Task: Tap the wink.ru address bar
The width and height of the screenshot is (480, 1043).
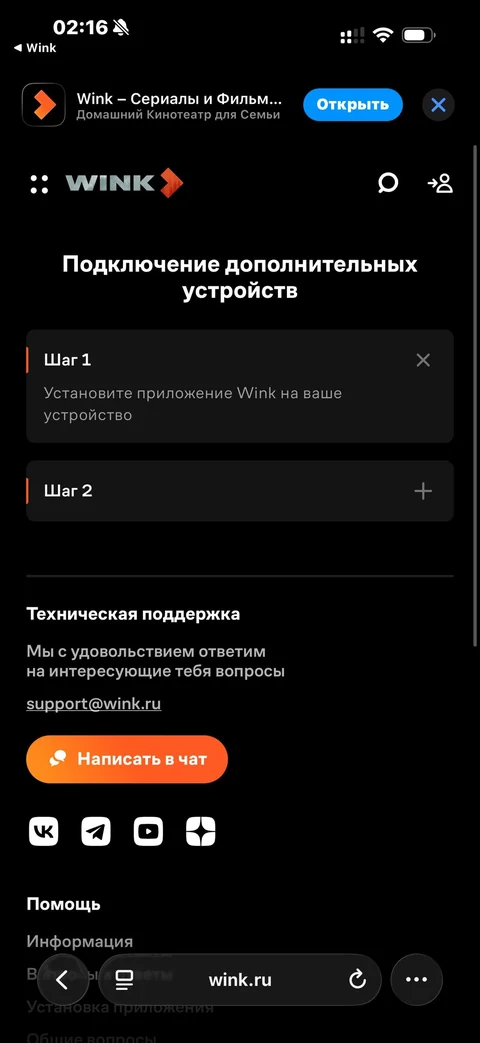Action: (x=240, y=980)
